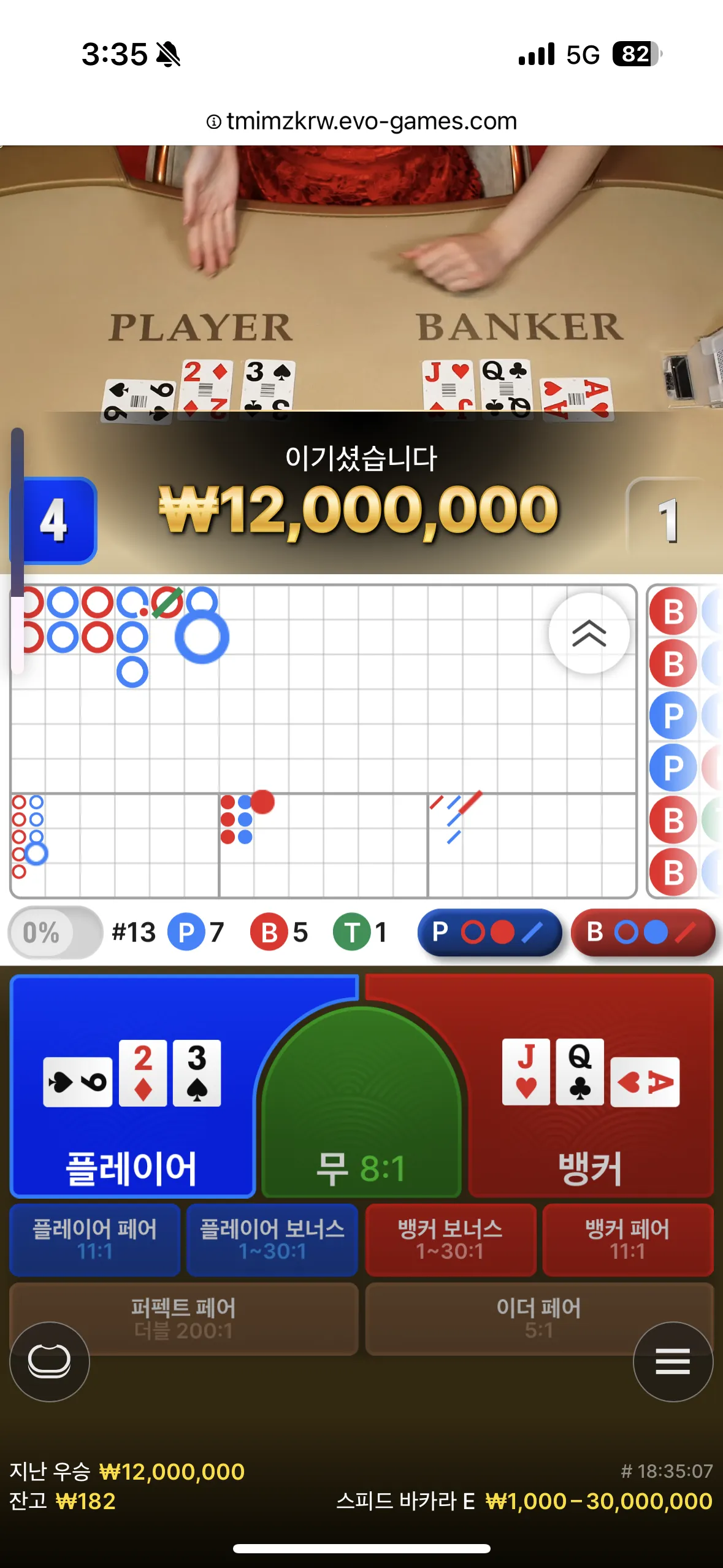This screenshot has width=723, height=1568.
Task: Bet on 무 8:1 tie
Action: (x=361, y=1104)
